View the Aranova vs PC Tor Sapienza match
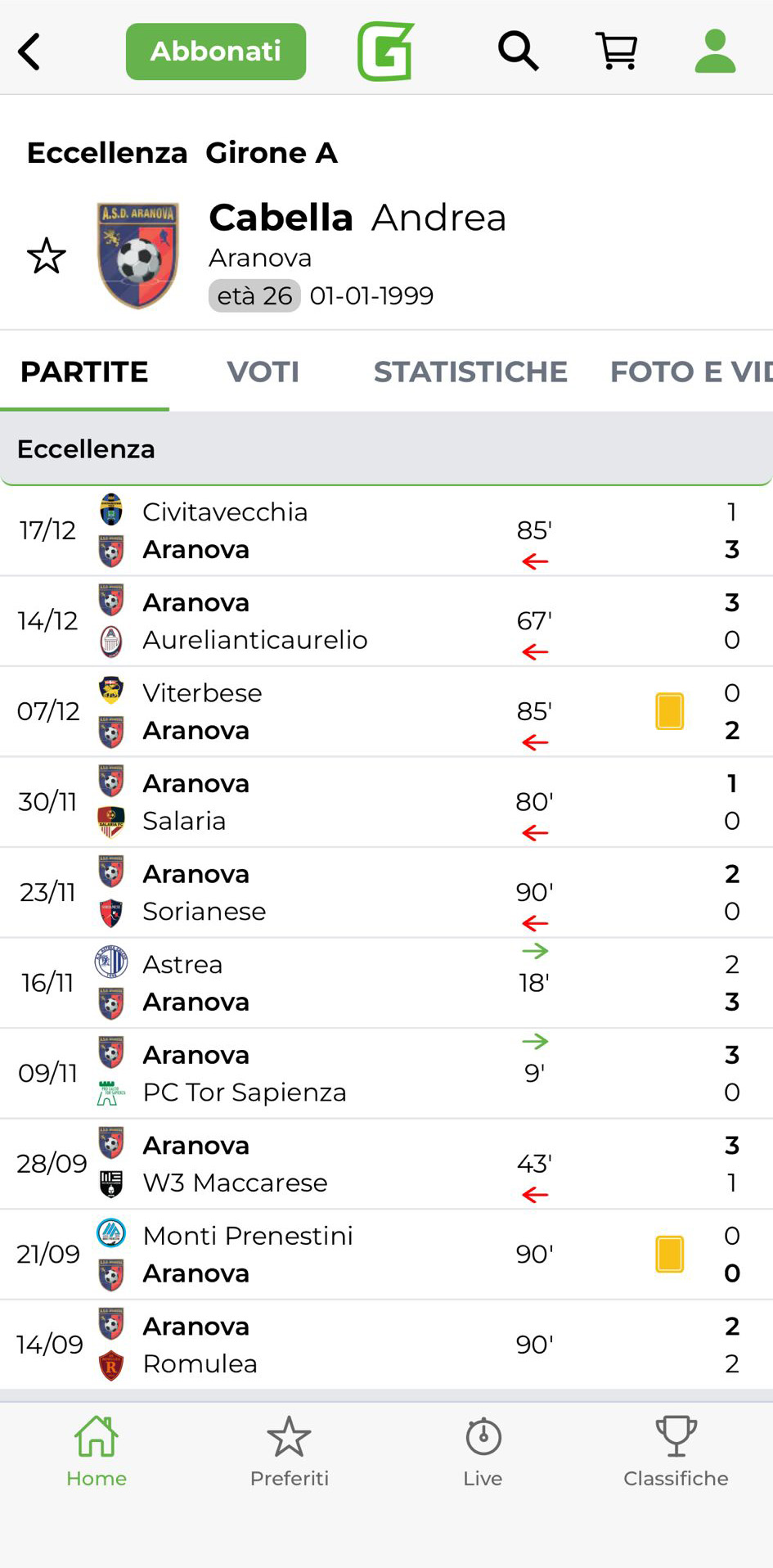The width and height of the screenshot is (773, 1568). (x=386, y=1074)
